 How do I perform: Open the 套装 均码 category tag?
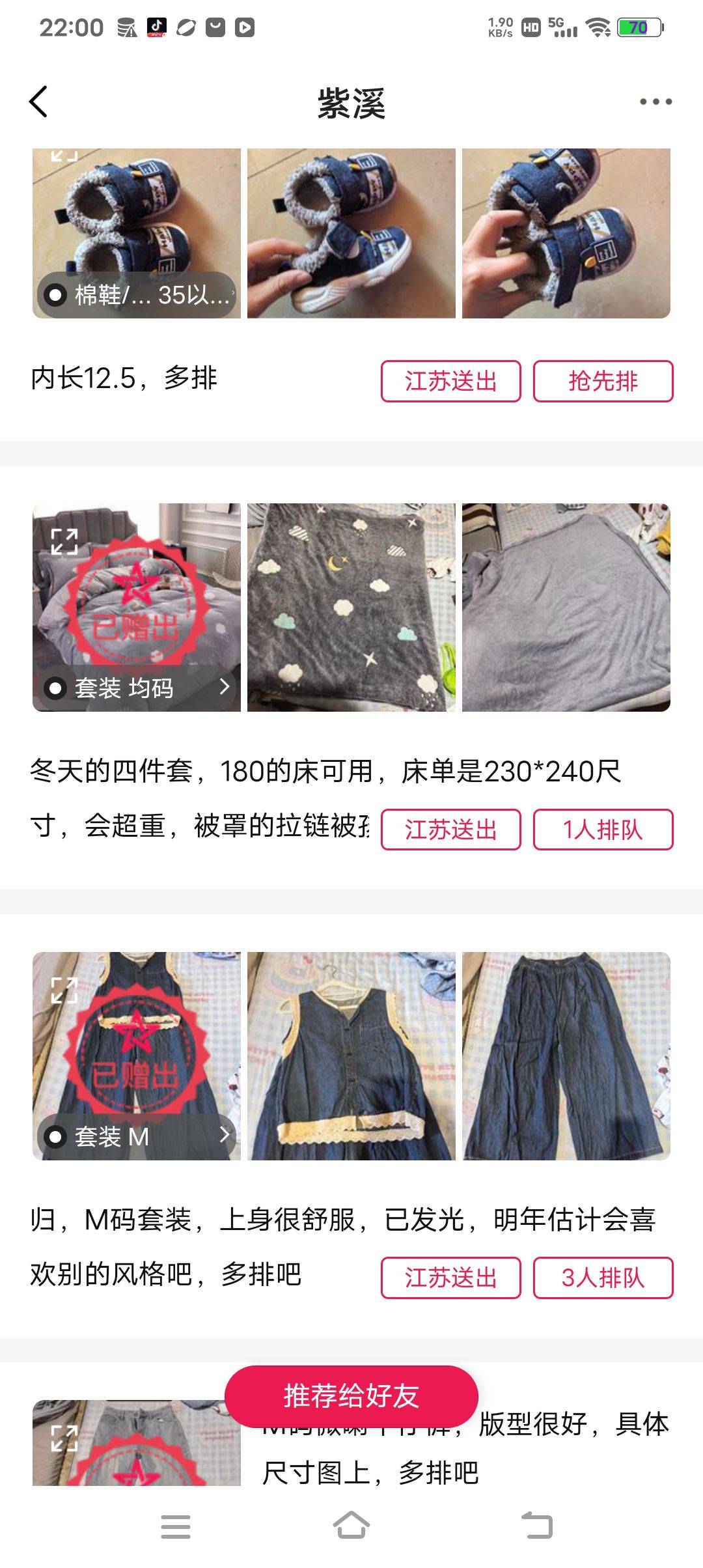(x=137, y=688)
